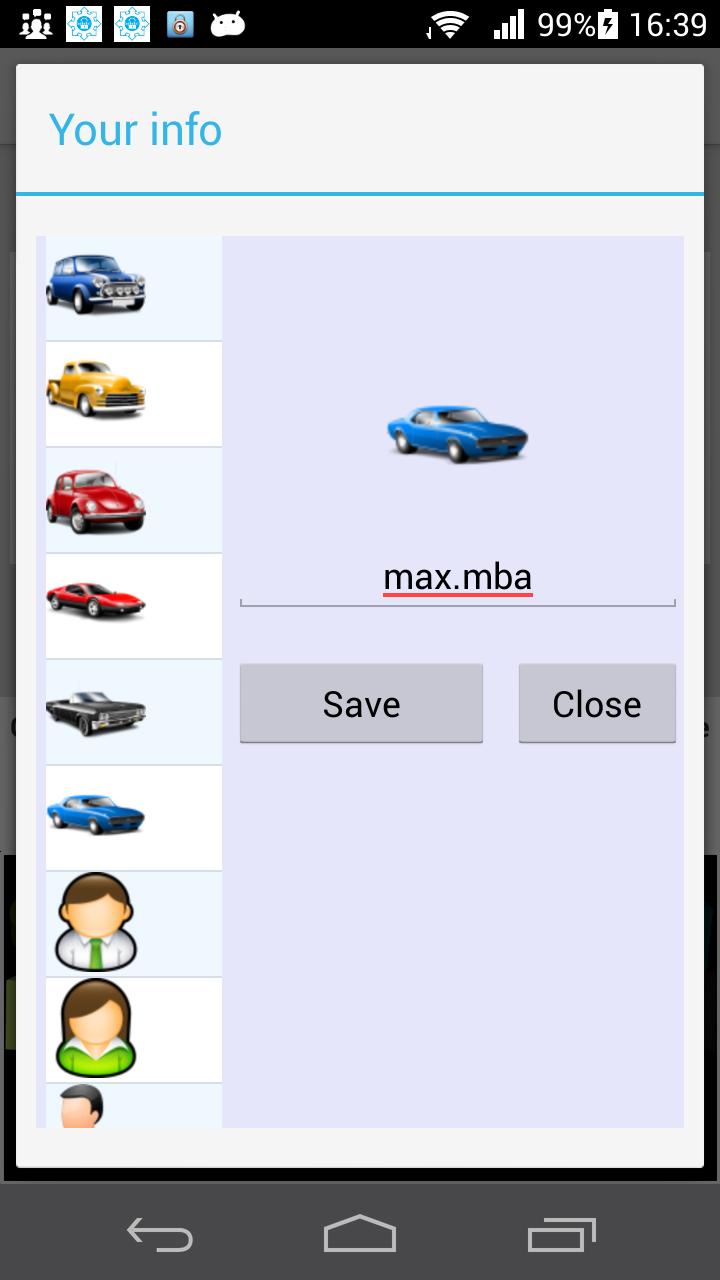Go back using the system back button

(160, 1234)
